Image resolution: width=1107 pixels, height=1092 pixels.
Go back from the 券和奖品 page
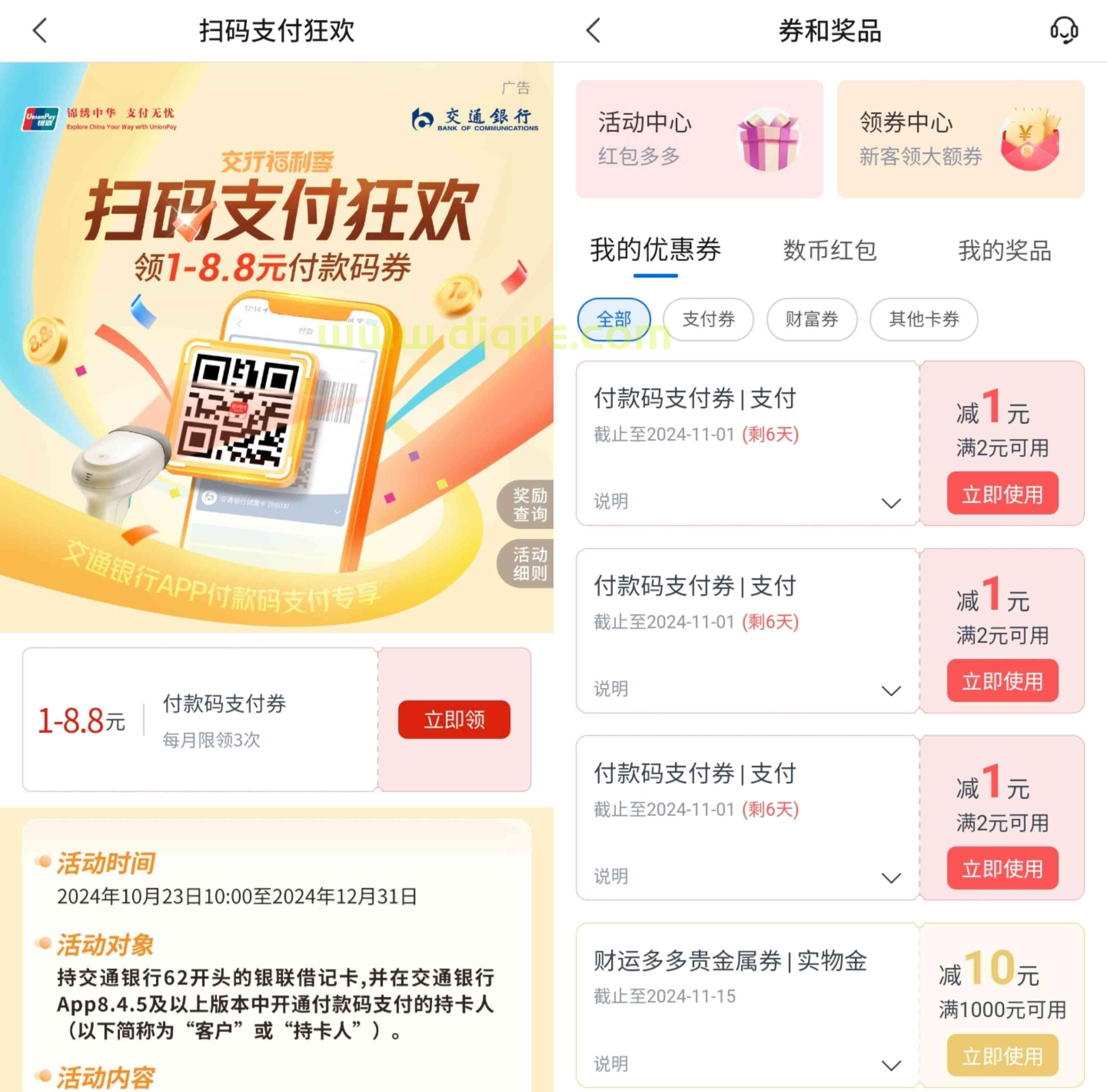tap(594, 30)
